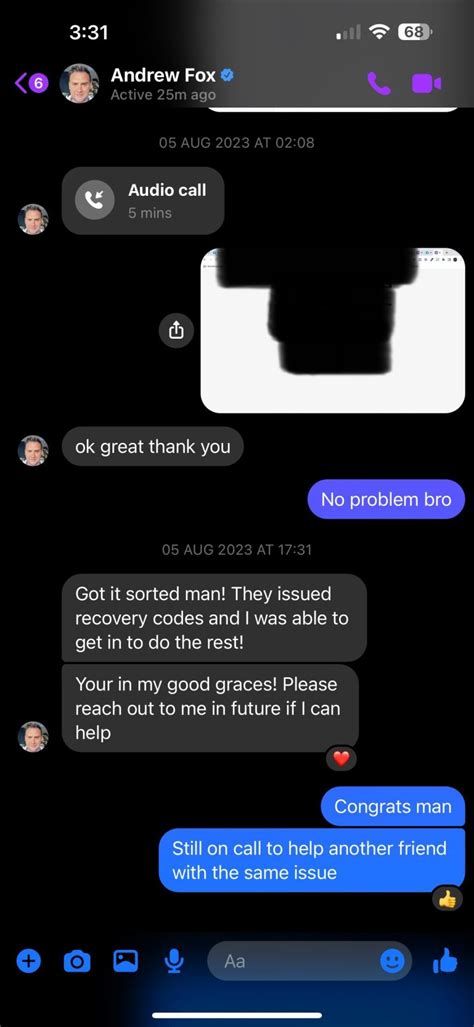Record a voice message with the microphone
The height and width of the screenshot is (1027, 474).
coord(173,961)
